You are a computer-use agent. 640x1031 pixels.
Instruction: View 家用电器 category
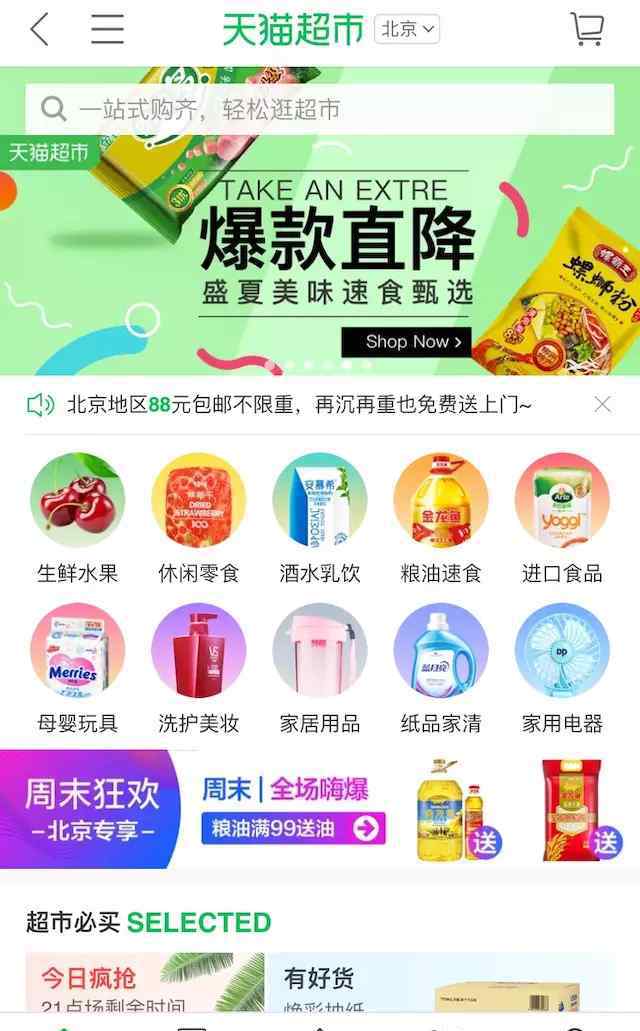click(562, 669)
